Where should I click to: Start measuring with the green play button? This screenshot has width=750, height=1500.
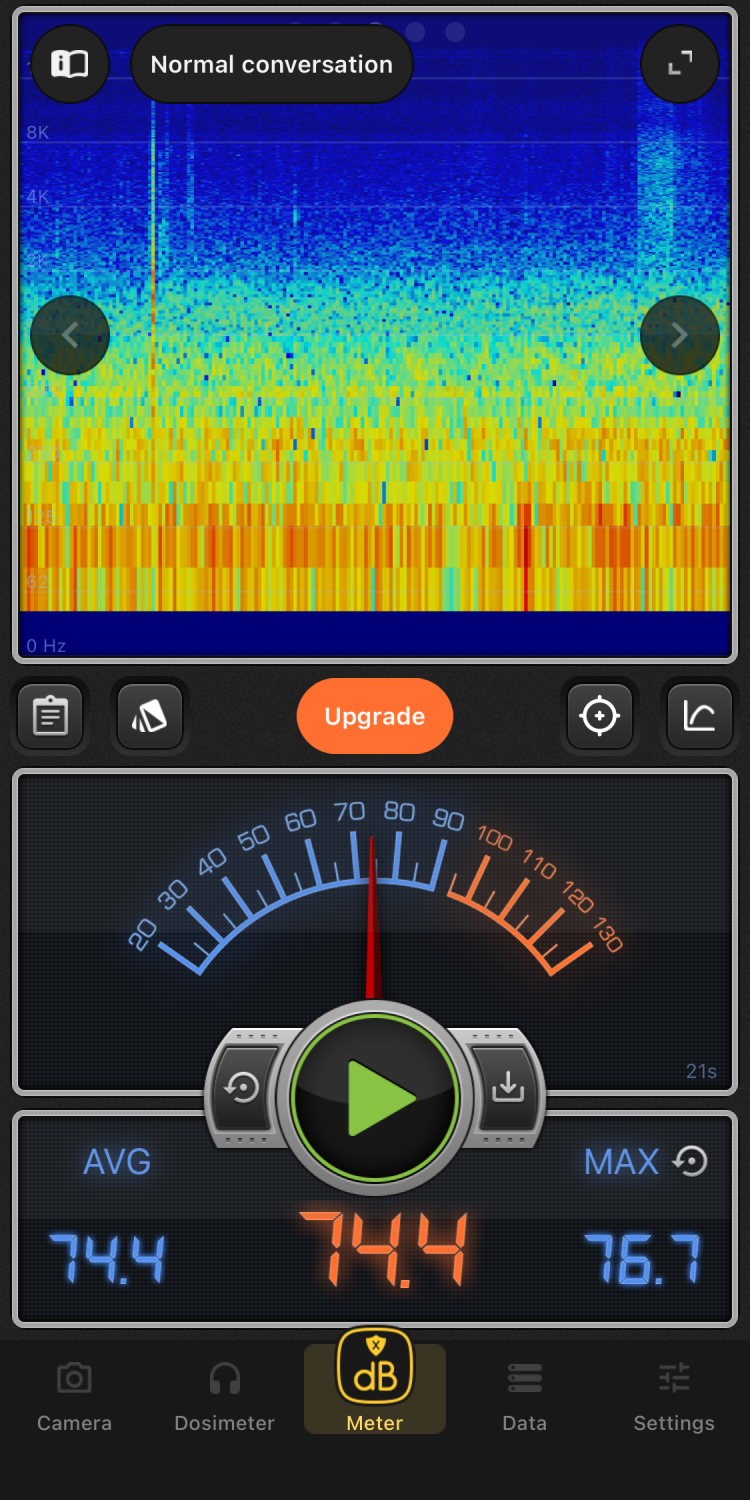(x=375, y=1098)
